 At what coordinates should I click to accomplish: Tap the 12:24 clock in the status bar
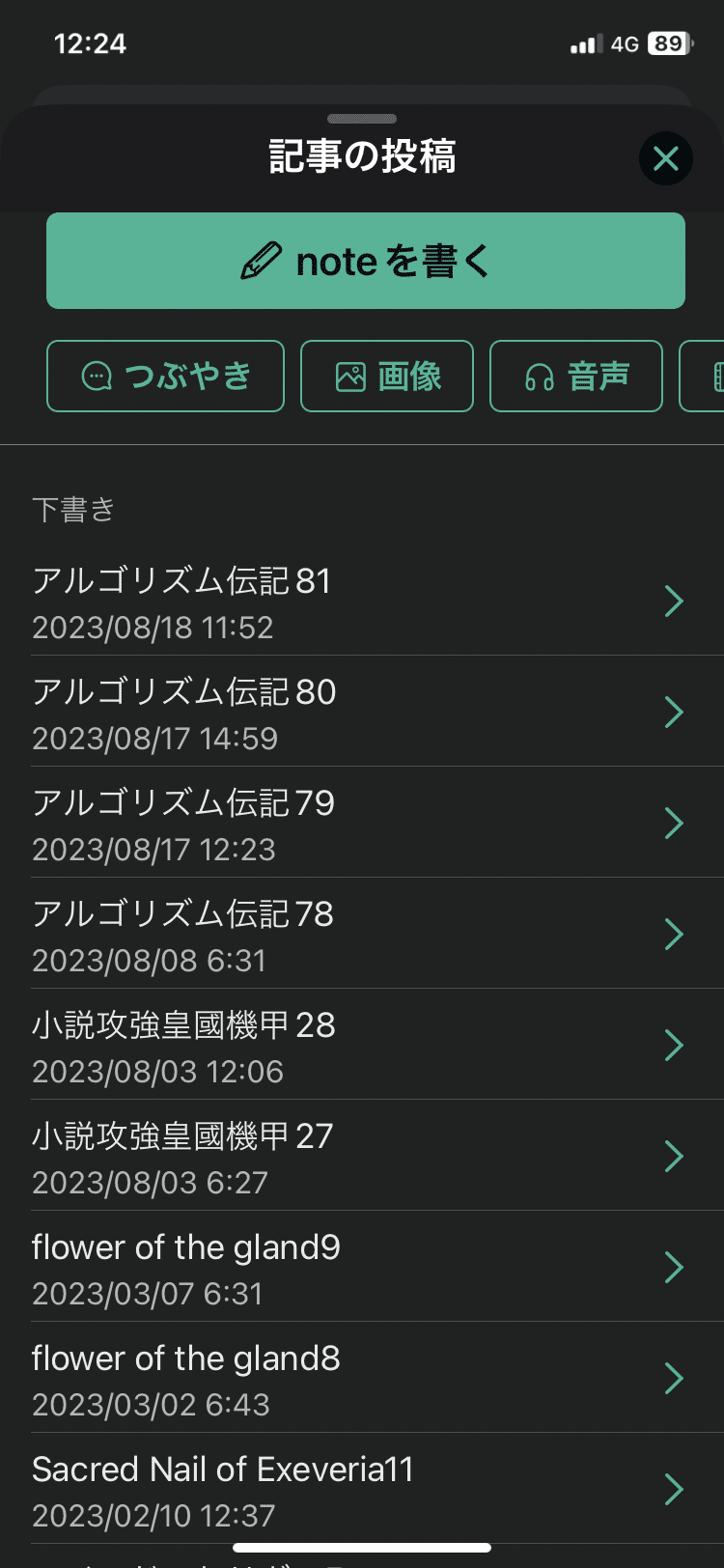tap(91, 42)
